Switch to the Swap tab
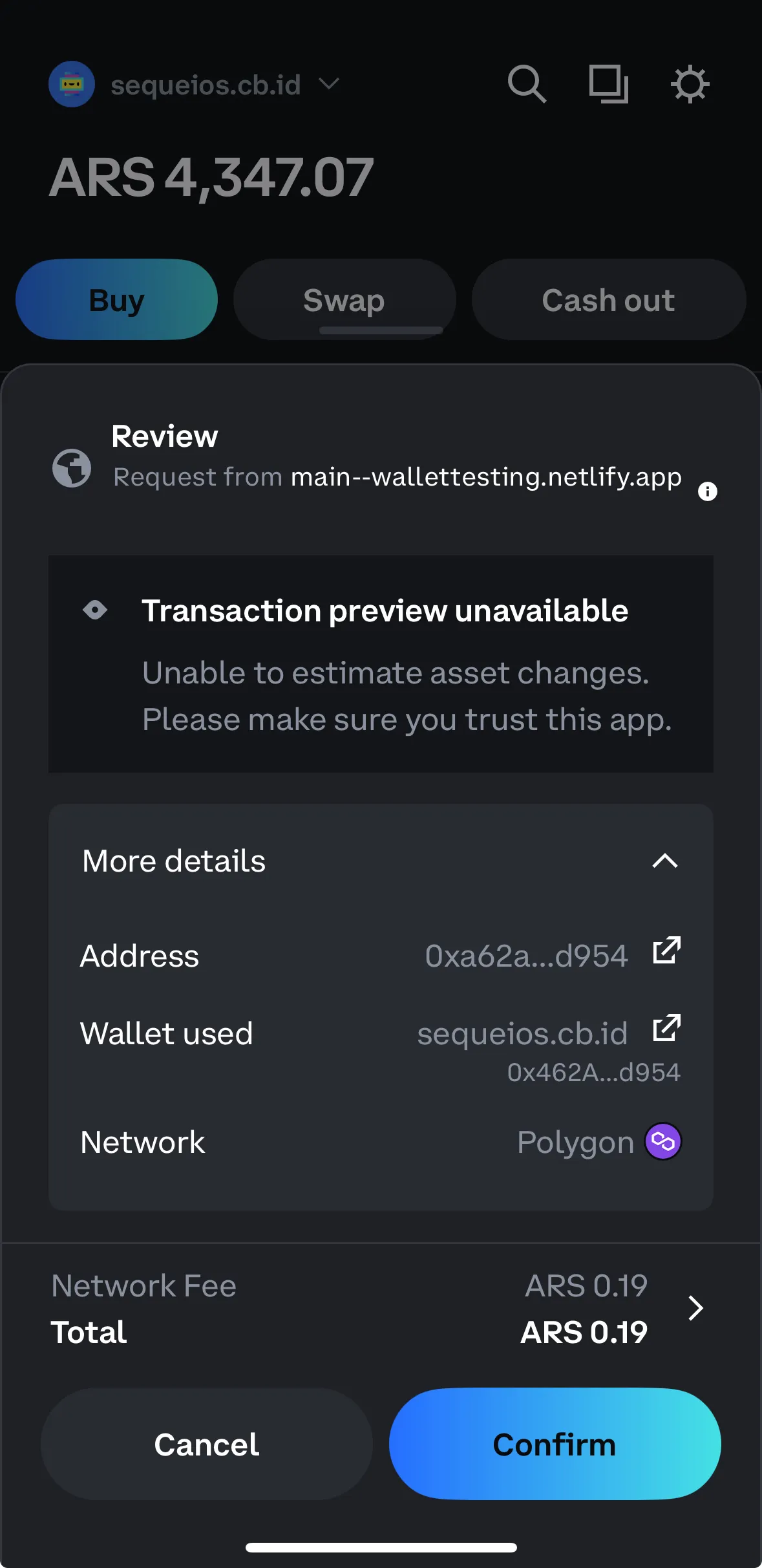Viewport: 762px width, 1568px height. pyautogui.click(x=344, y=299)
